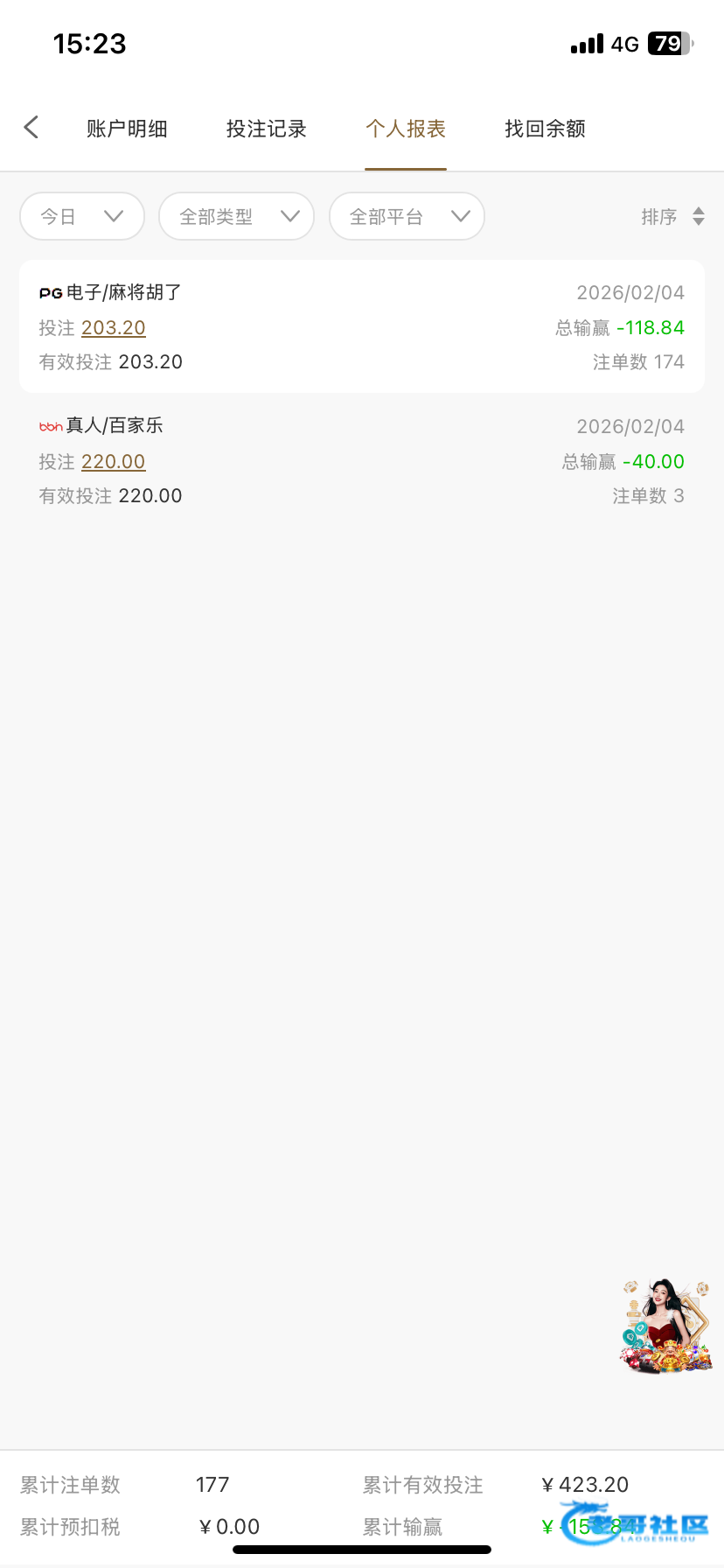Tap the 排序 sort control
Screen dimensions: 724x1568
(x=672, y=216)
